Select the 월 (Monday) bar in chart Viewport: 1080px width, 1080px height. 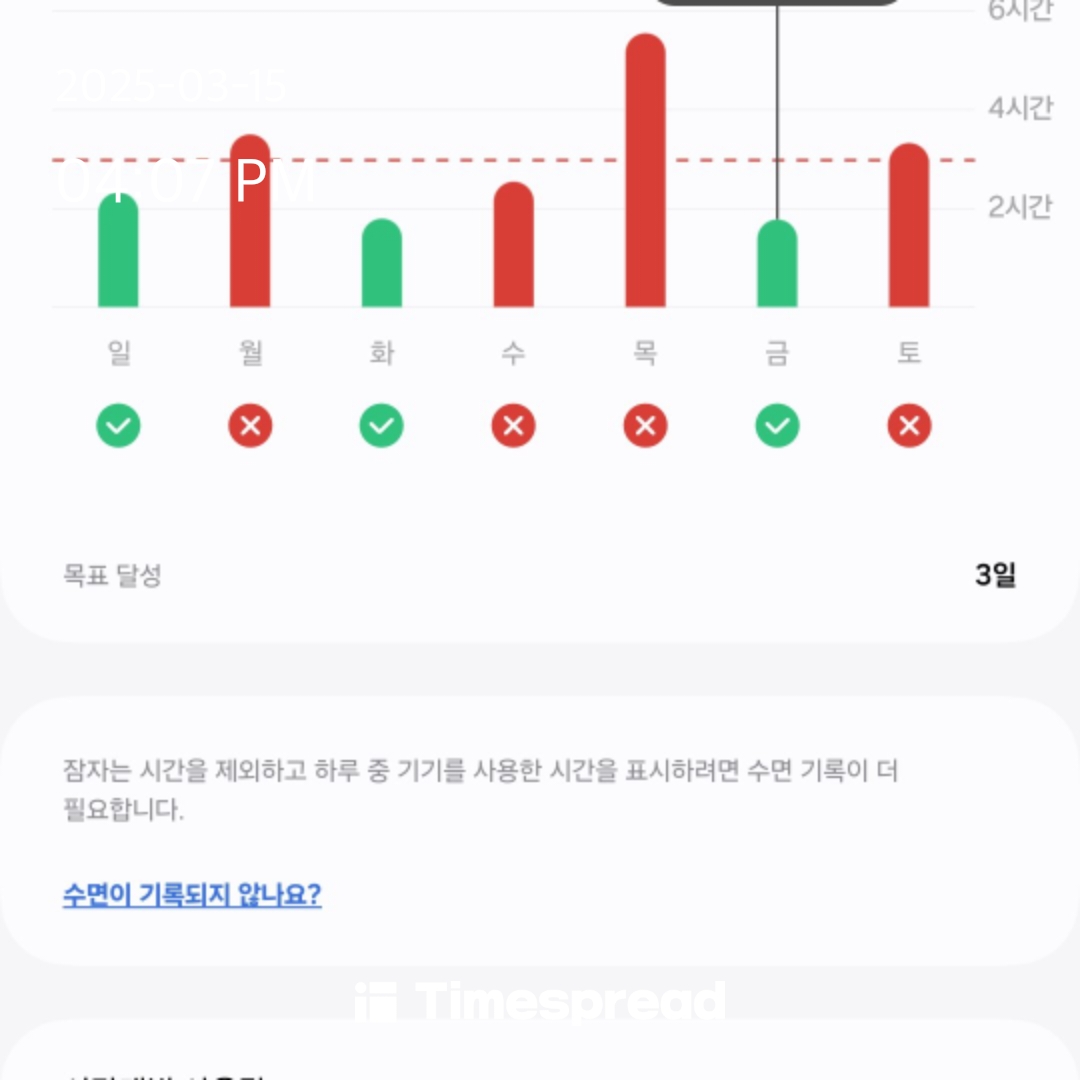[x=250, y=220]
